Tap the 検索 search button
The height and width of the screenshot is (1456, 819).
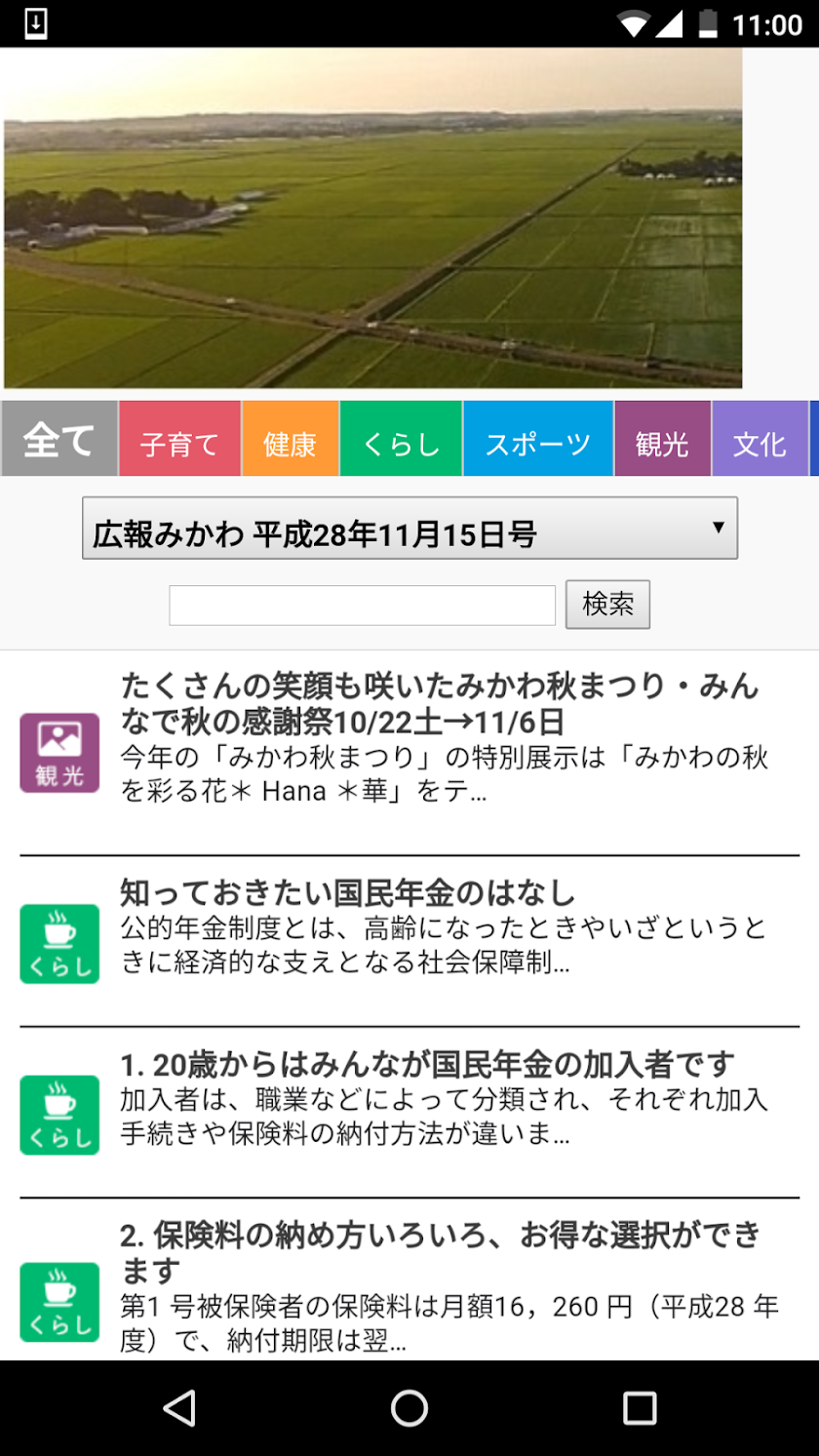click(607, 605)
